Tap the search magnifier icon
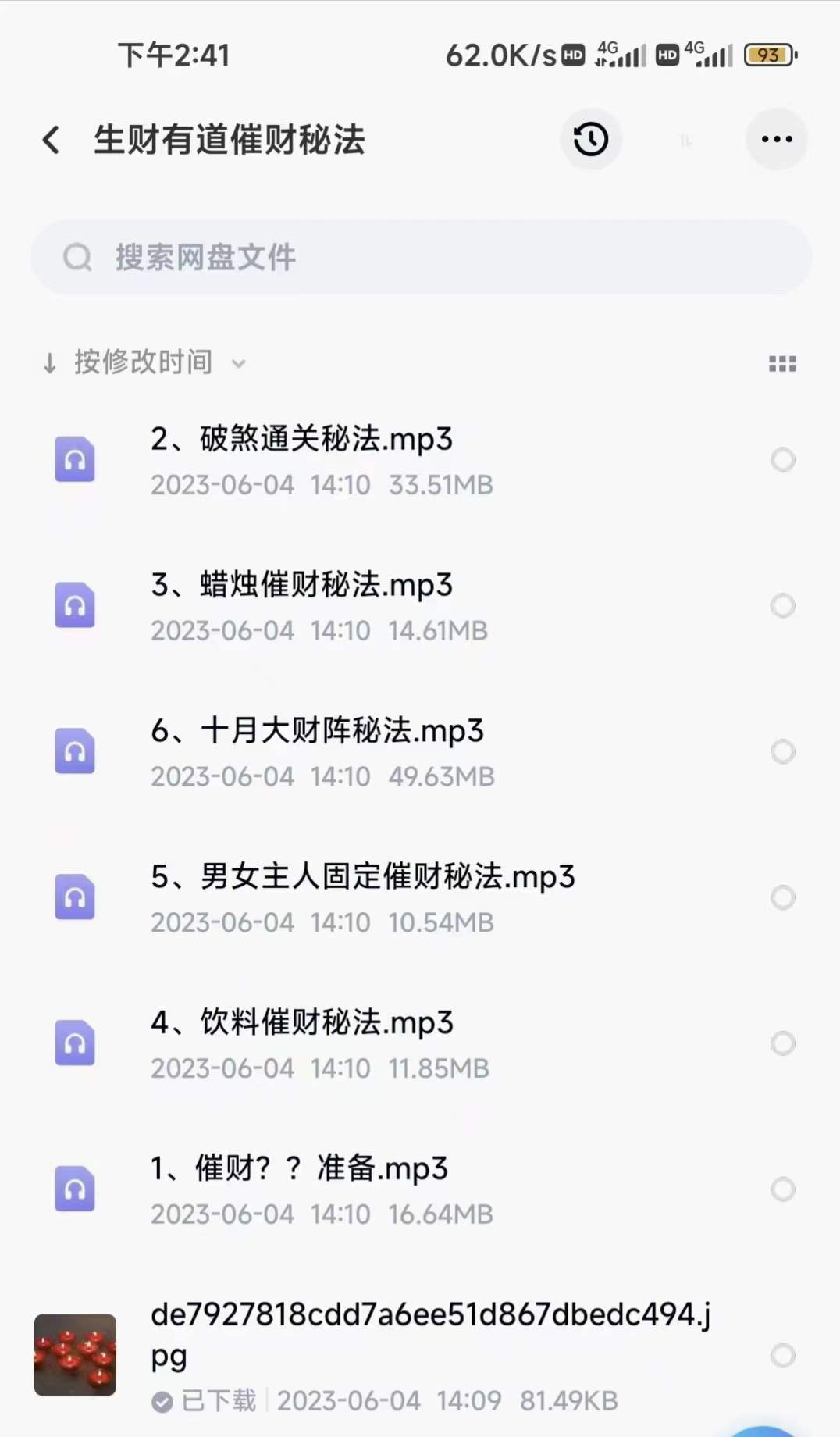Viewport: 840px width, 1437px height. click(x=77, y=256)
